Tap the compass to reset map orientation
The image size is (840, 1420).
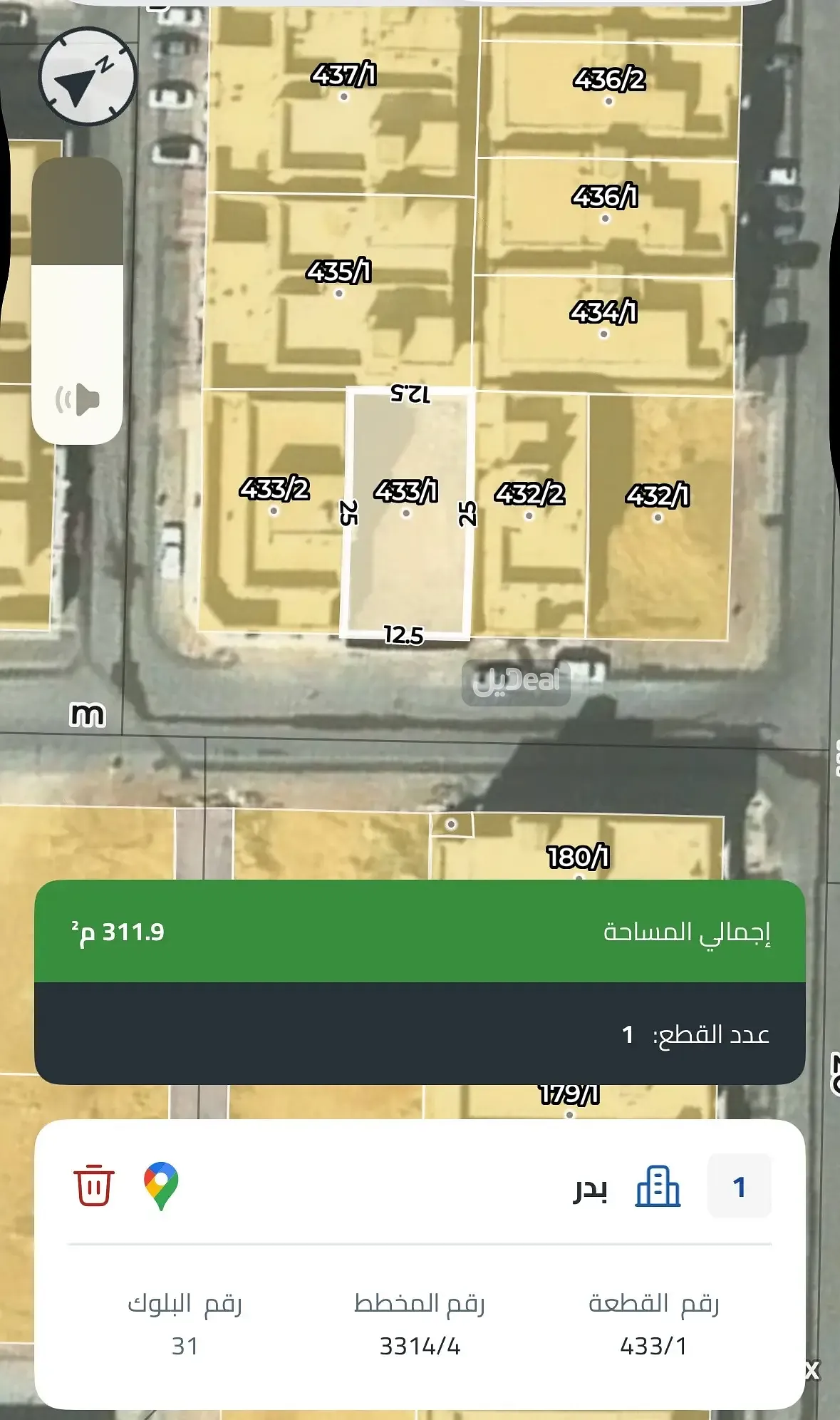click(88, 76)
